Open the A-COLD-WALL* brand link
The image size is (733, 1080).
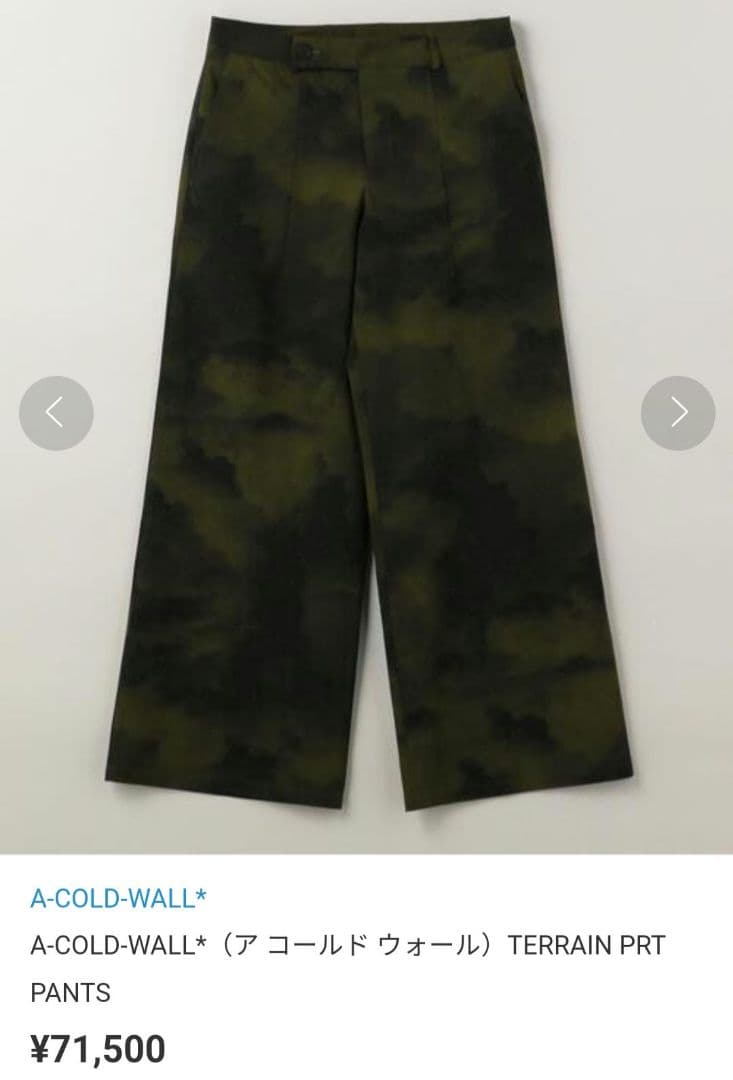118,898
